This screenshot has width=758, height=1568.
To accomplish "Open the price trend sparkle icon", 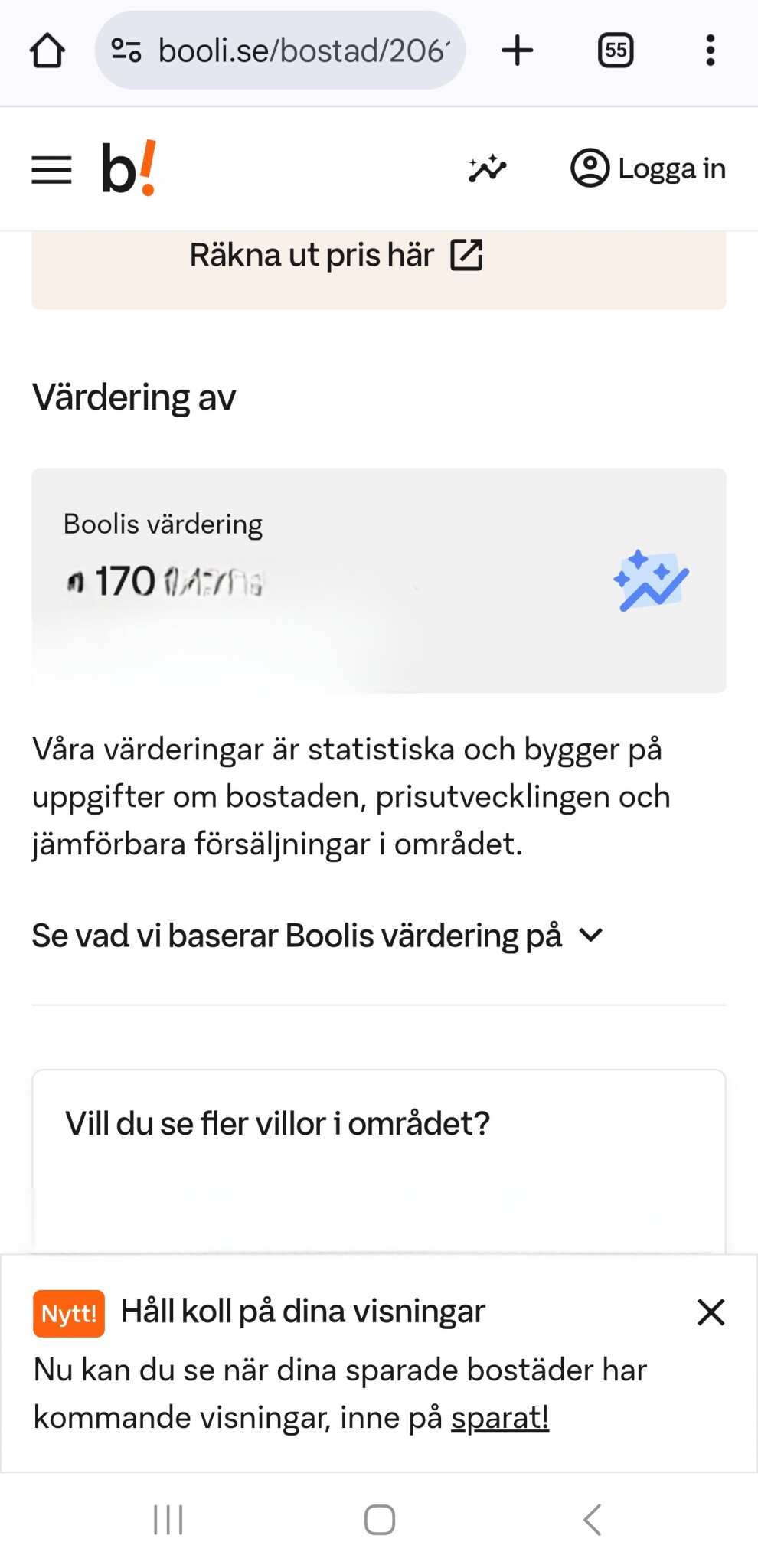I will [x=487, y=168].
